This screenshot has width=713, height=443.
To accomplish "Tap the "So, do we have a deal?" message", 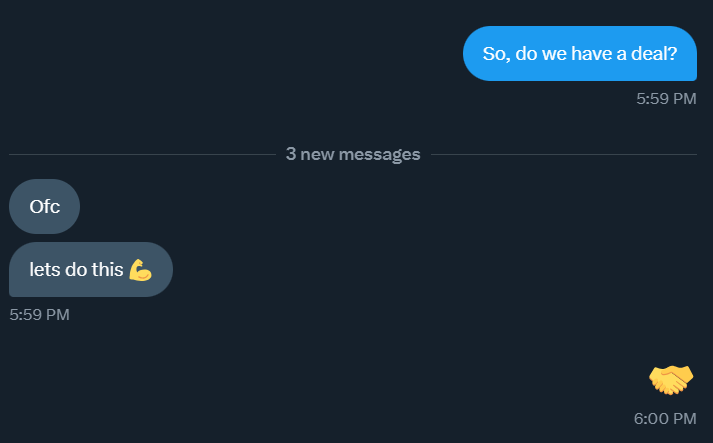I will (x=579, y=54).
